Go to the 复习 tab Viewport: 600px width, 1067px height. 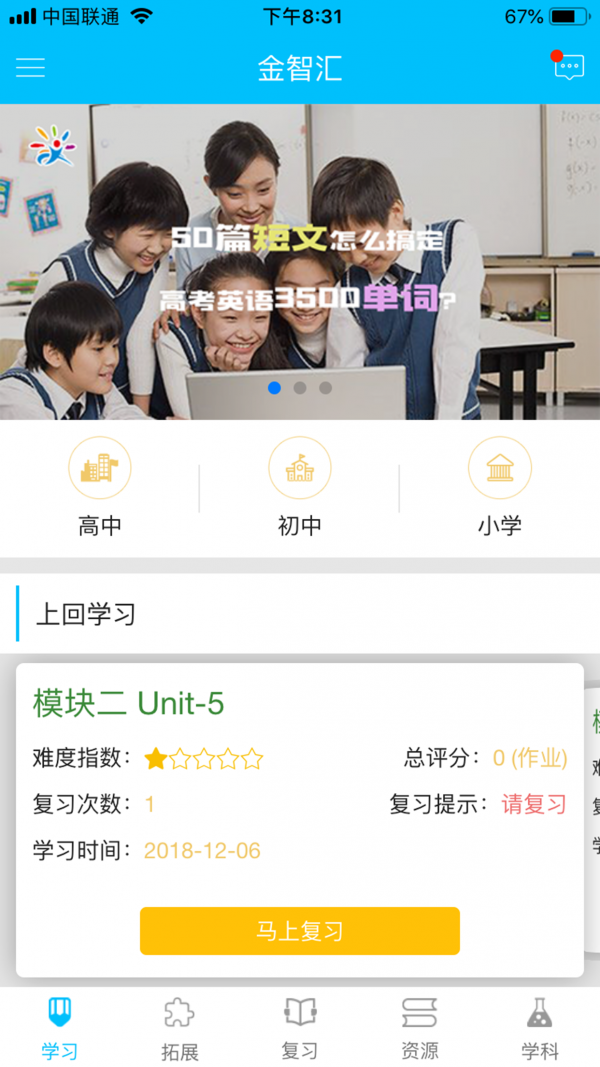click(x=300, y=1028)
